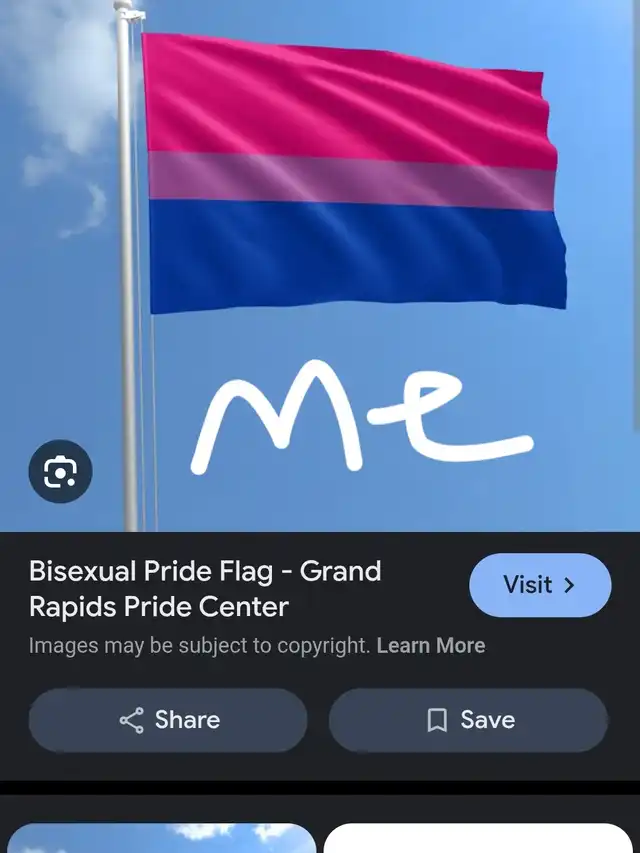Save the image to your collection
Image resolution: width=640 pixels, height=853 pixels.
(x=468, y=720)
